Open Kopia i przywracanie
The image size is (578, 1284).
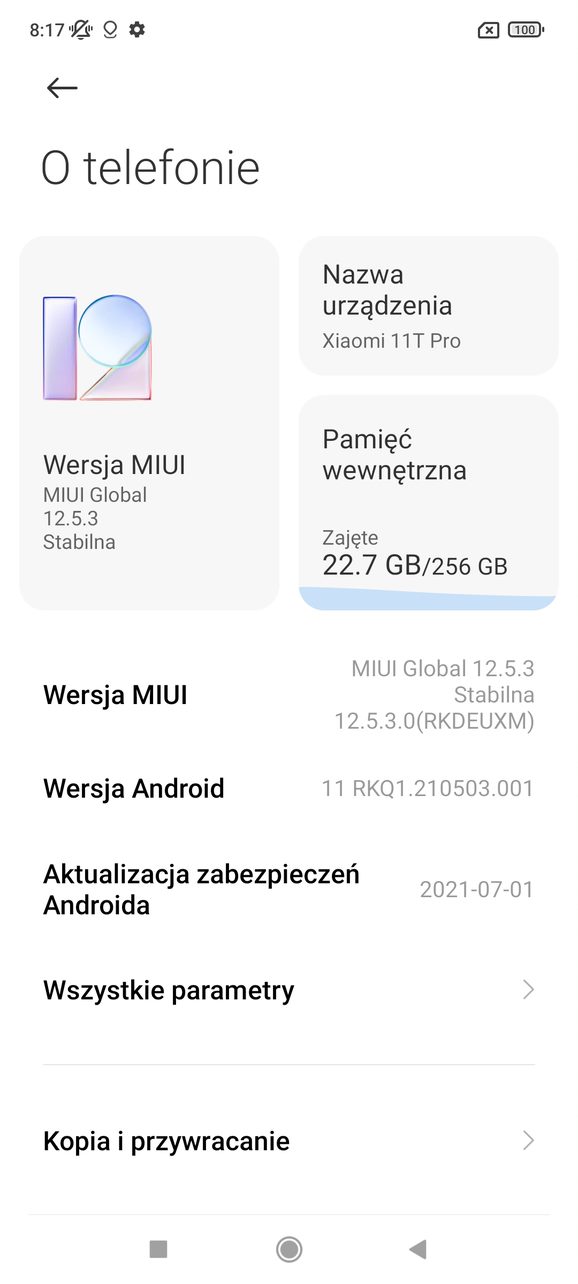[289, 1141]
